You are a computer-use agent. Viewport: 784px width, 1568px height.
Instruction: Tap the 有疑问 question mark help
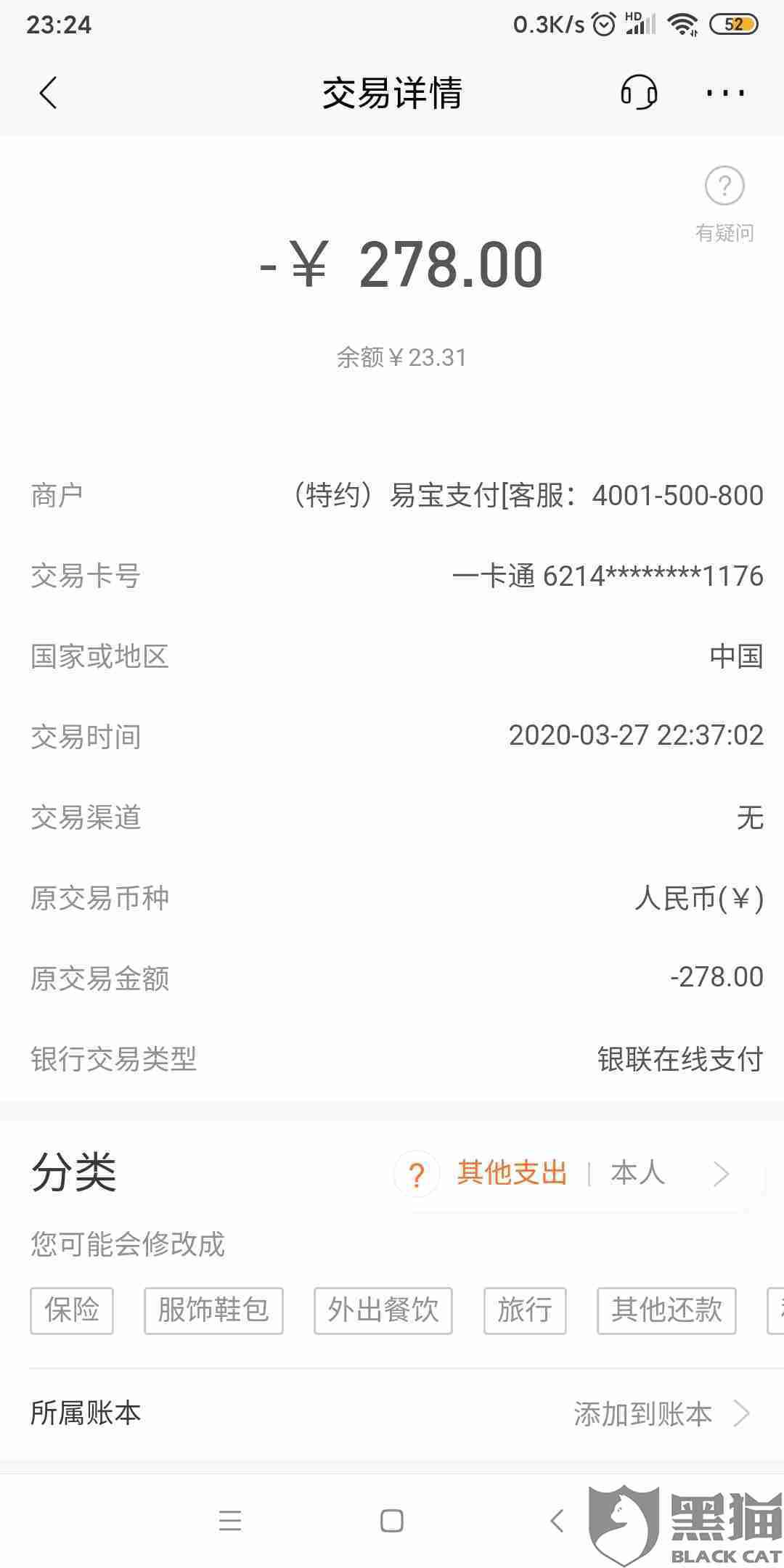click(724, 203)
